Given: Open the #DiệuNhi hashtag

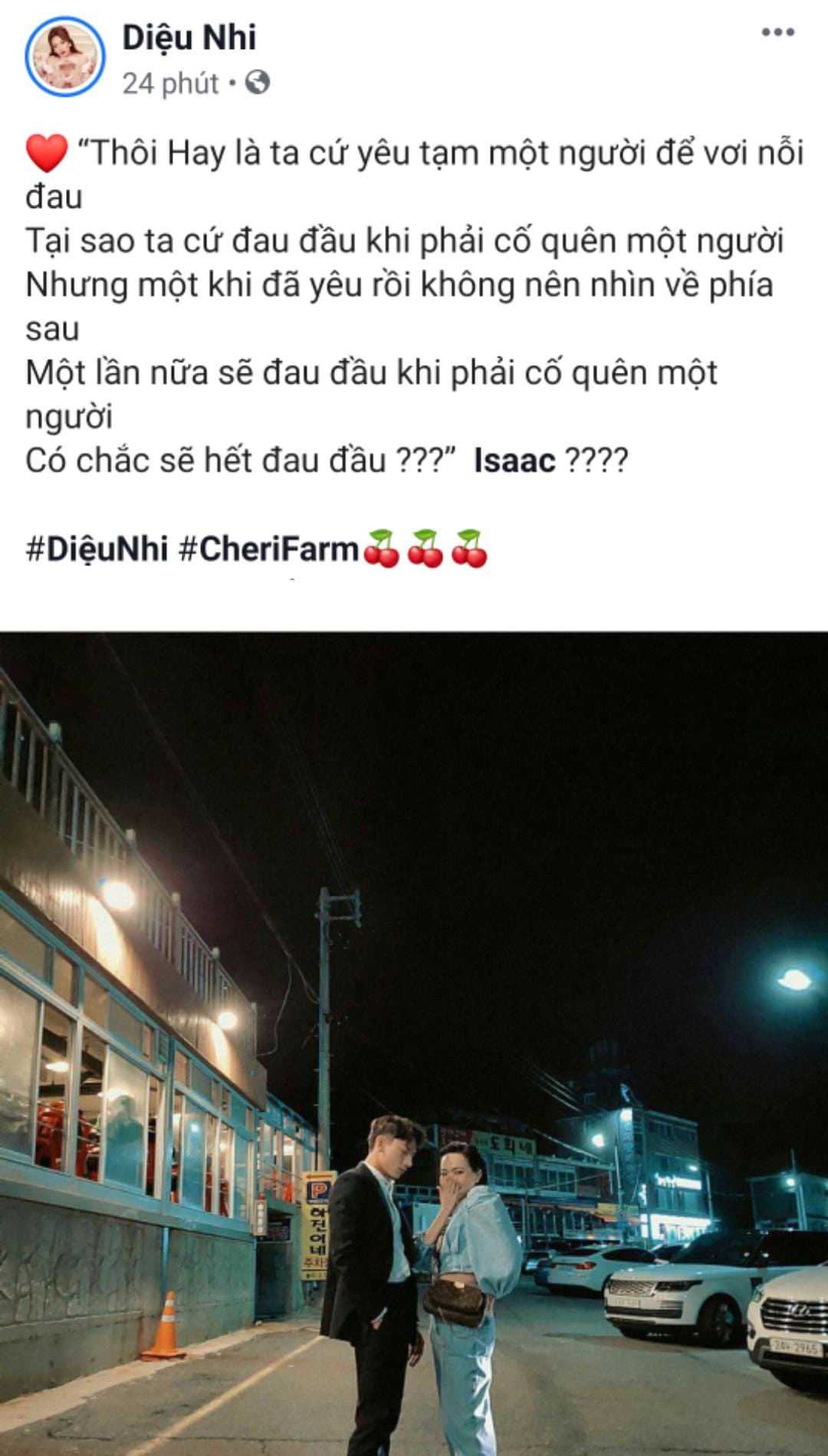Looking at the screenshot, I should tap(97, 549).
